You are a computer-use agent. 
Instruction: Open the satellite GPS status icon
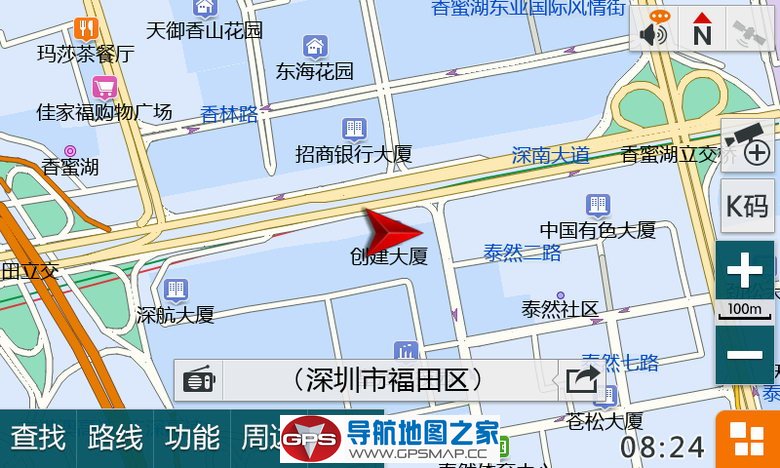pos(747,30)
